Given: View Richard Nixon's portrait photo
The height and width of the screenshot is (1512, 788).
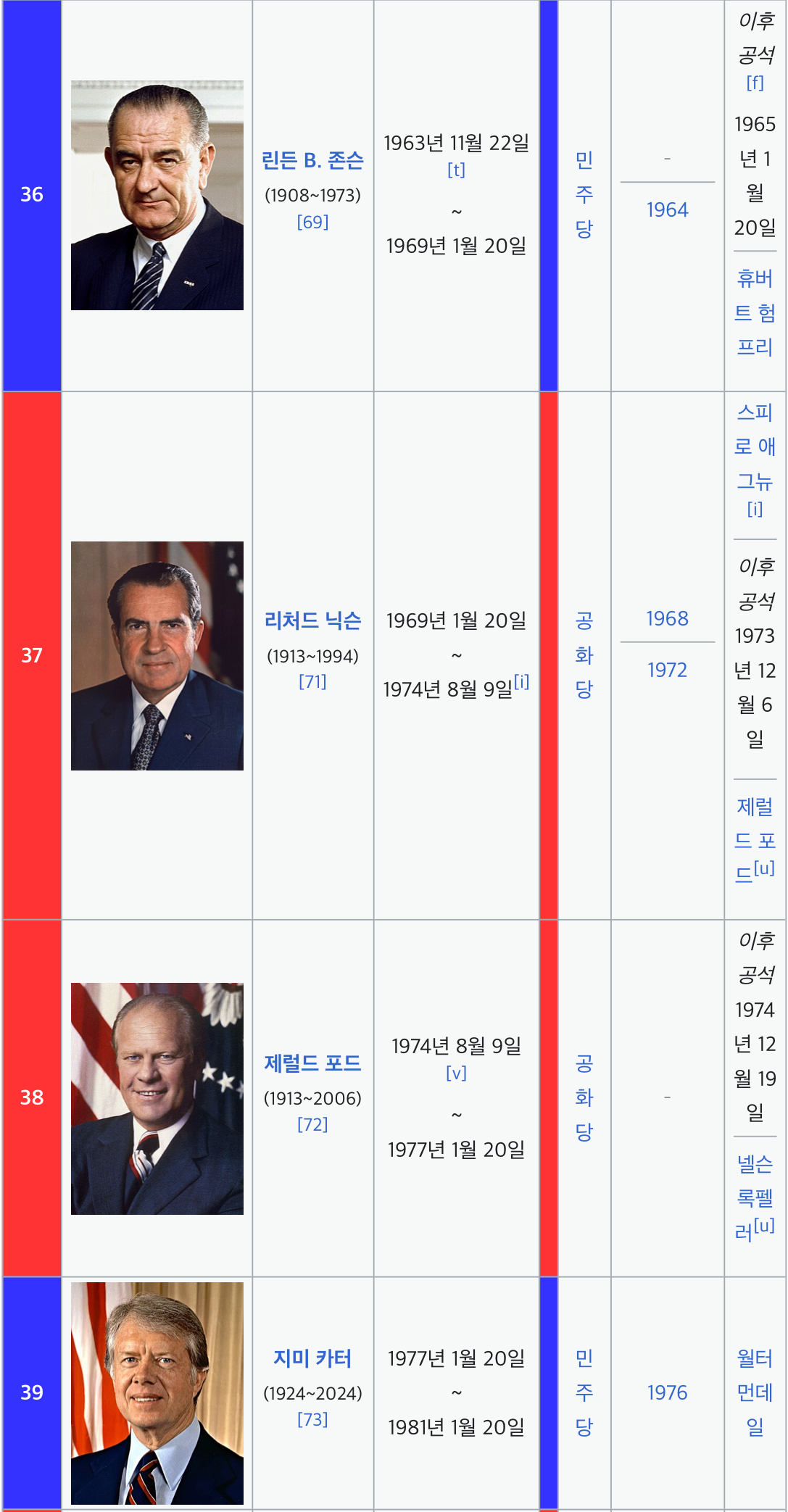Looking at the screenshot, I should [x=157, y=655].
